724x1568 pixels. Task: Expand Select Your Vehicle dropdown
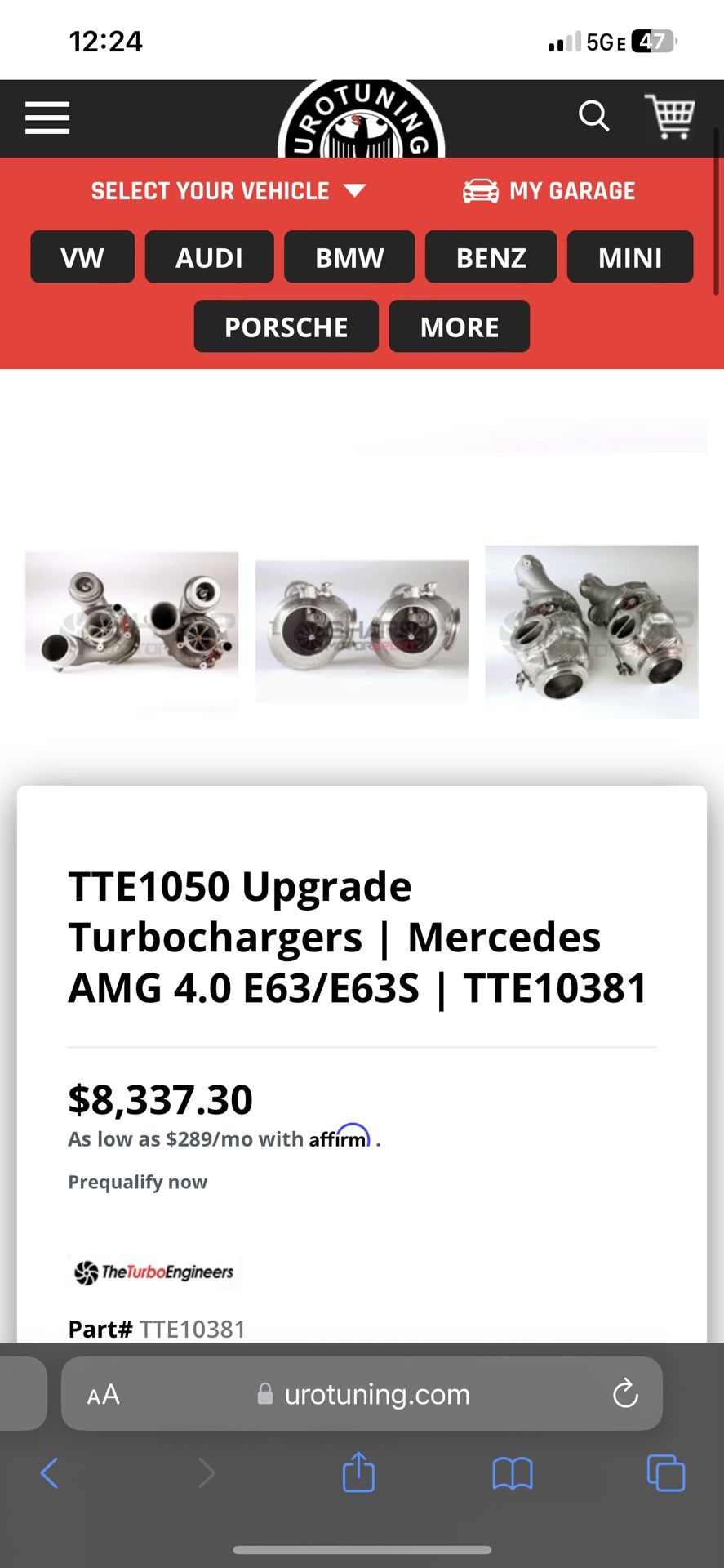(228, 191)
